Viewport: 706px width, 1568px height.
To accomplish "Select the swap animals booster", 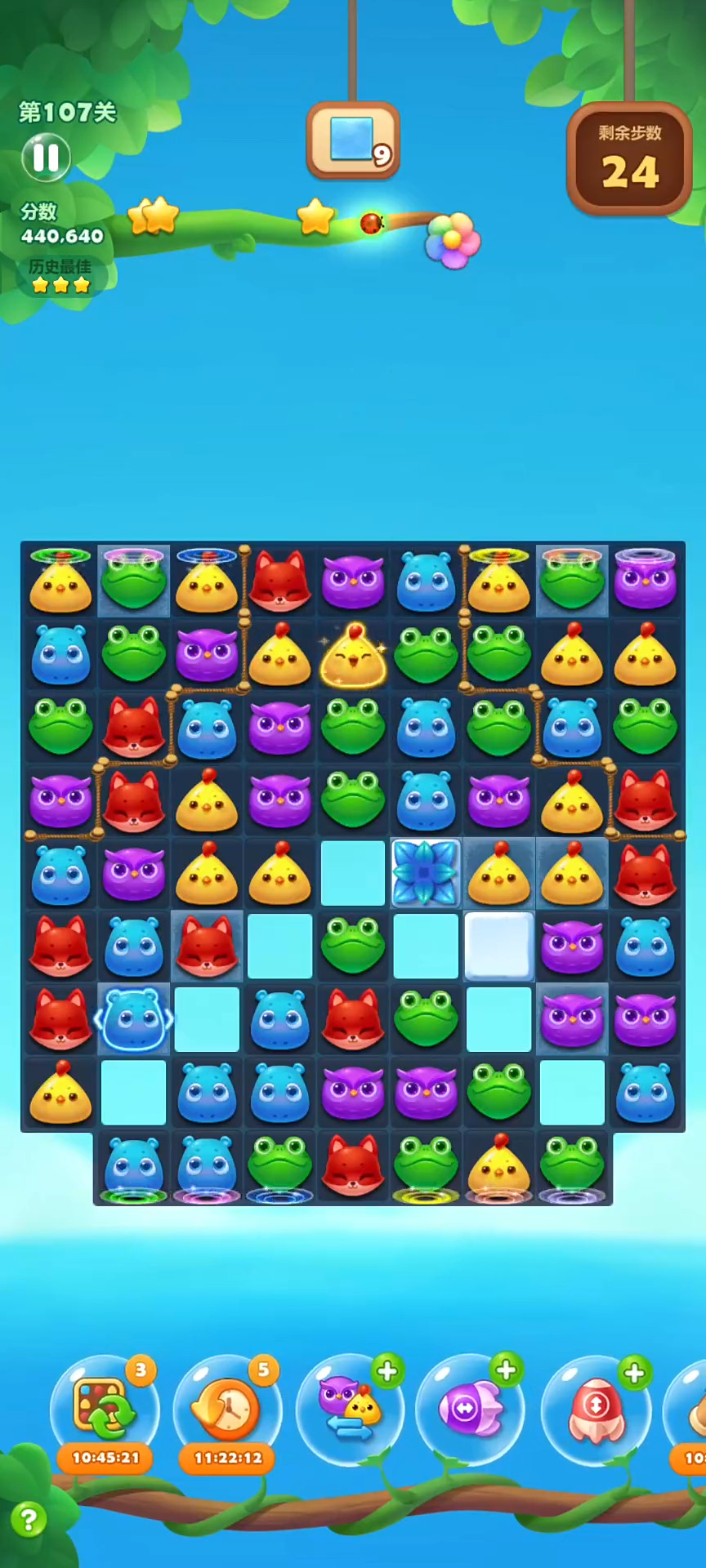I will tap(350, 1410).
